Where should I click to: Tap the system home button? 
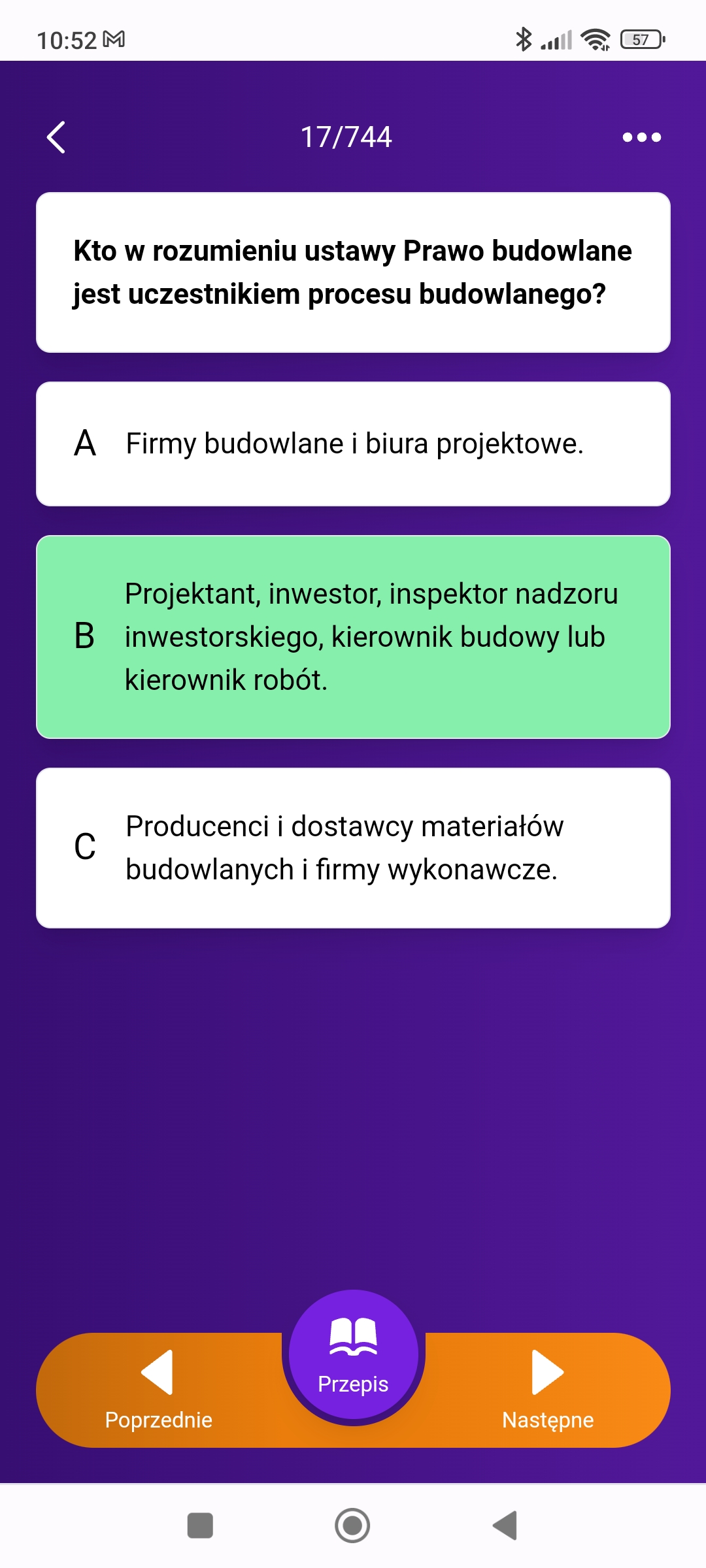coord(352,1526)
